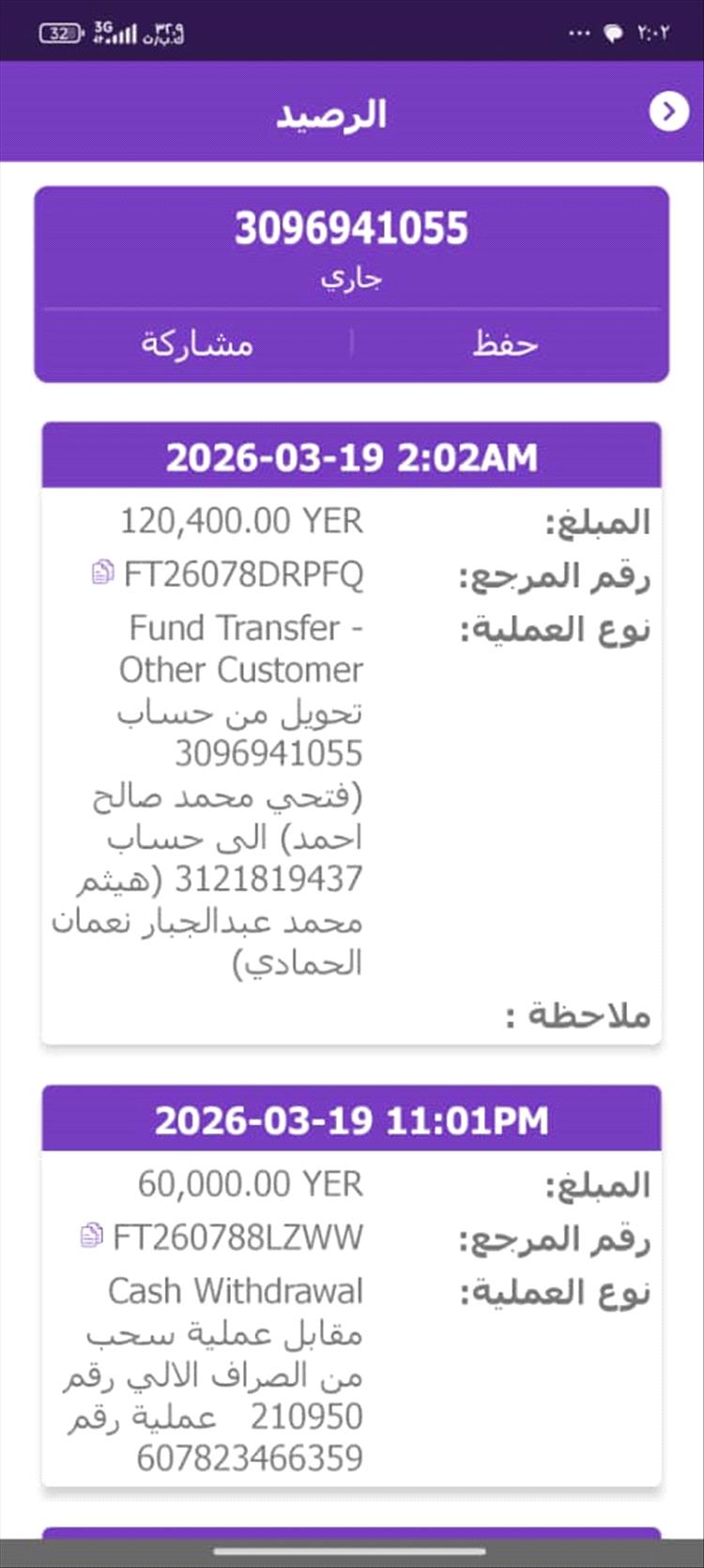Image resolution: width=704 pixels, height=1568 pixels.
Task: Tap the back arrow in header
Action: tap(668, 113)
